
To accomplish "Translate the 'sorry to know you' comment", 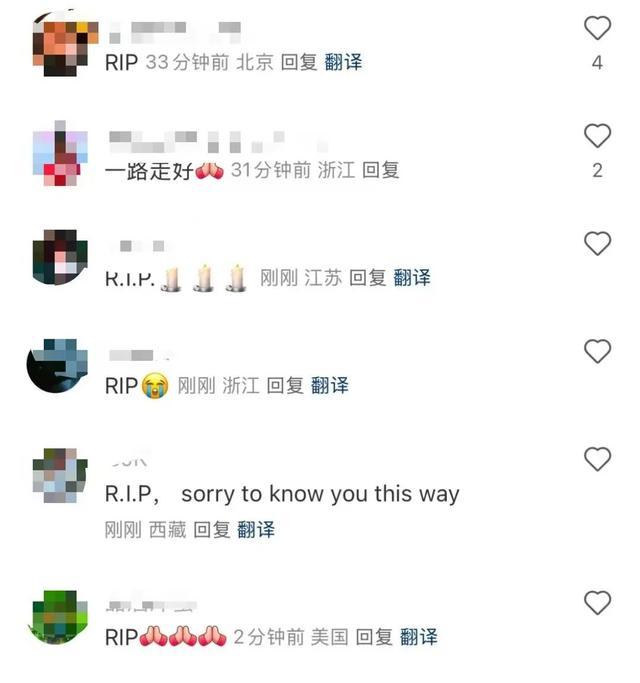I will tap(255, 530).
